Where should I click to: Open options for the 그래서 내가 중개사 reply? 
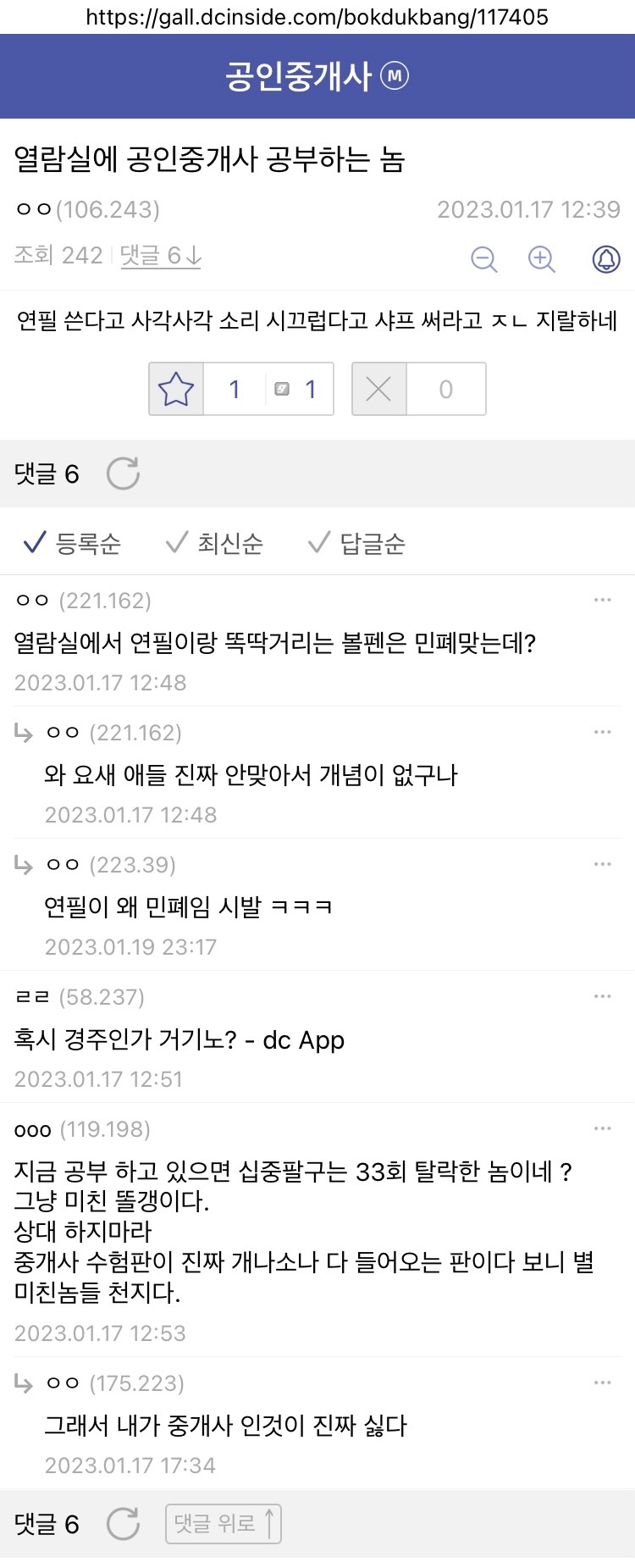coord(602,1382)
